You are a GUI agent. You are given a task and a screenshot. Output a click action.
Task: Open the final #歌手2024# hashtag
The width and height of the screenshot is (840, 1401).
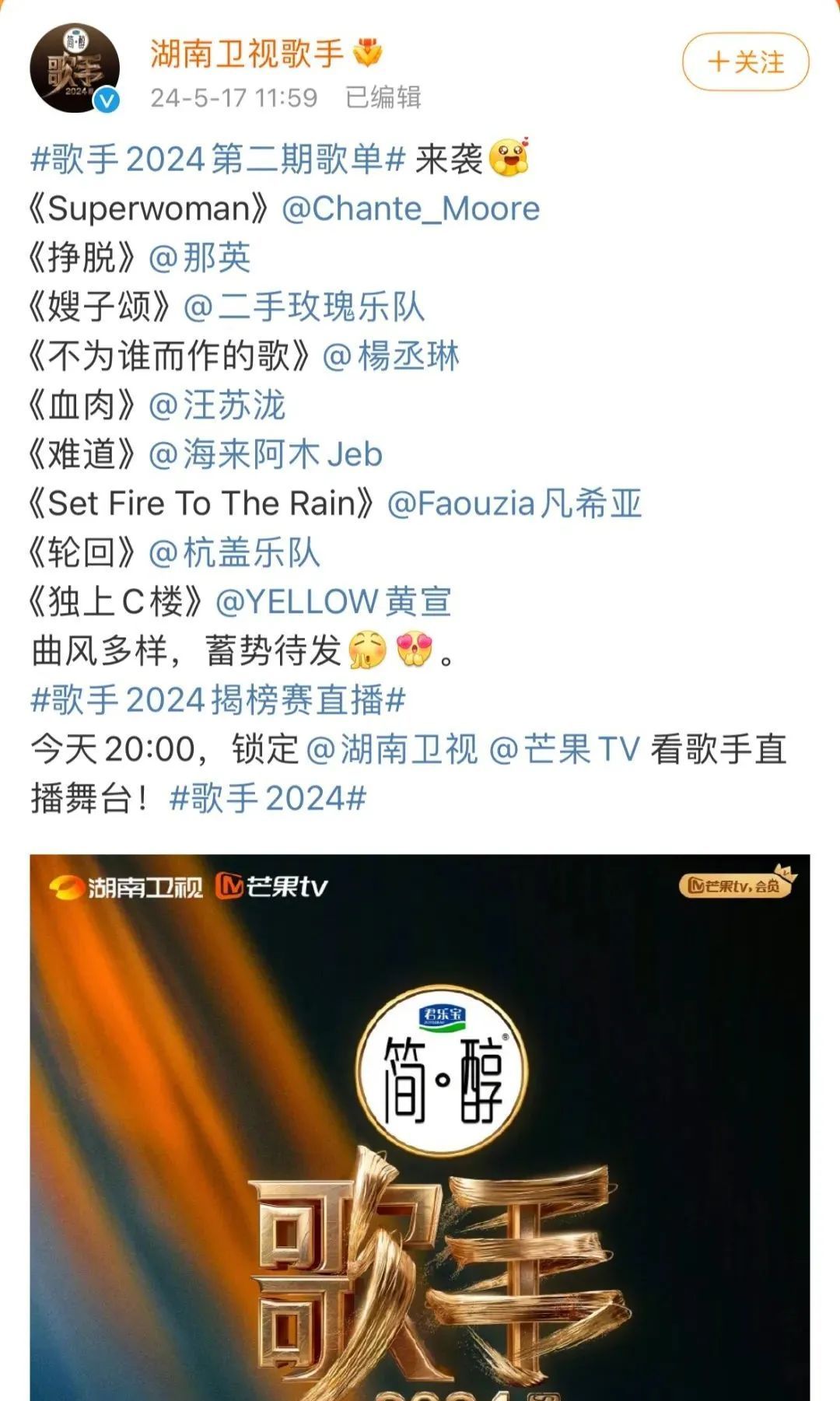268,799
